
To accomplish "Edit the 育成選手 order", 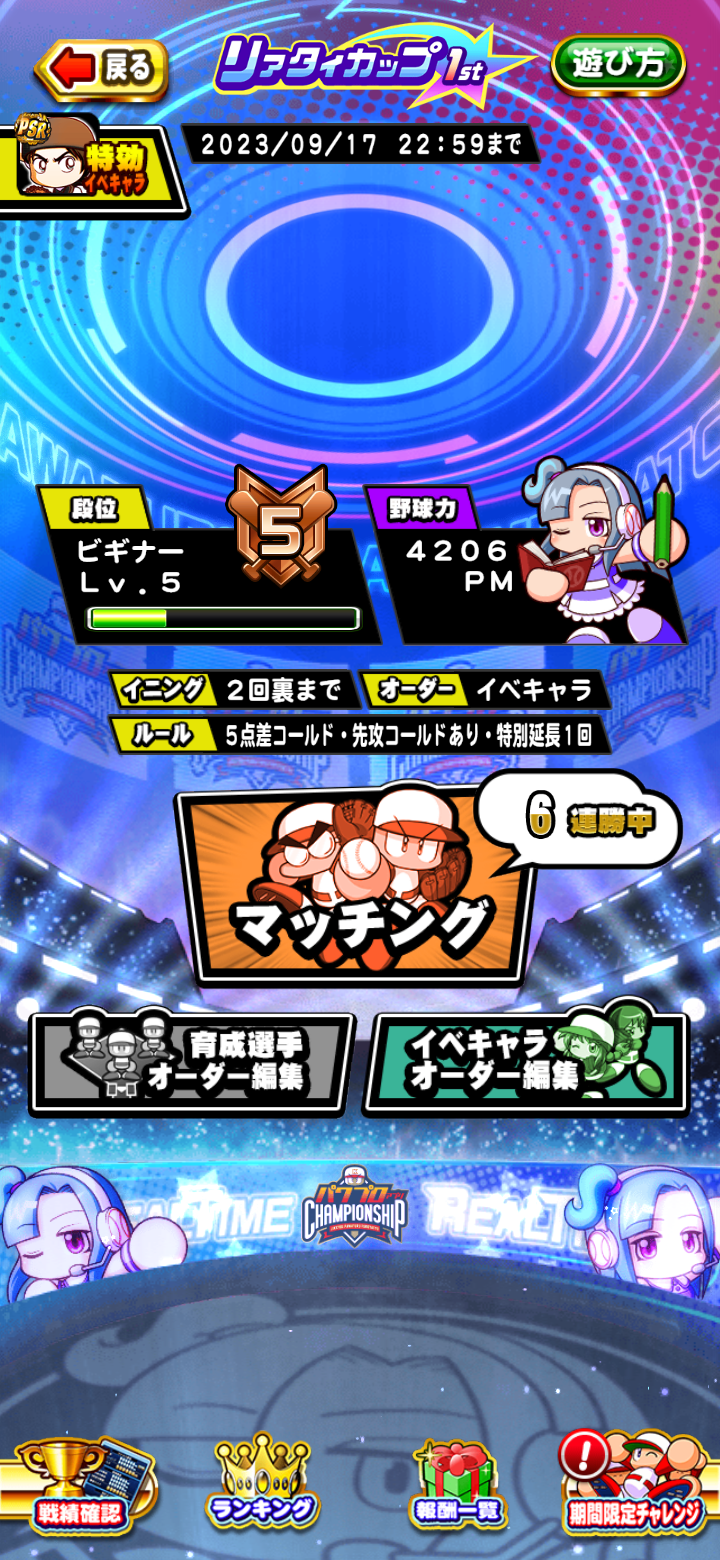I will coord(192,1063).
